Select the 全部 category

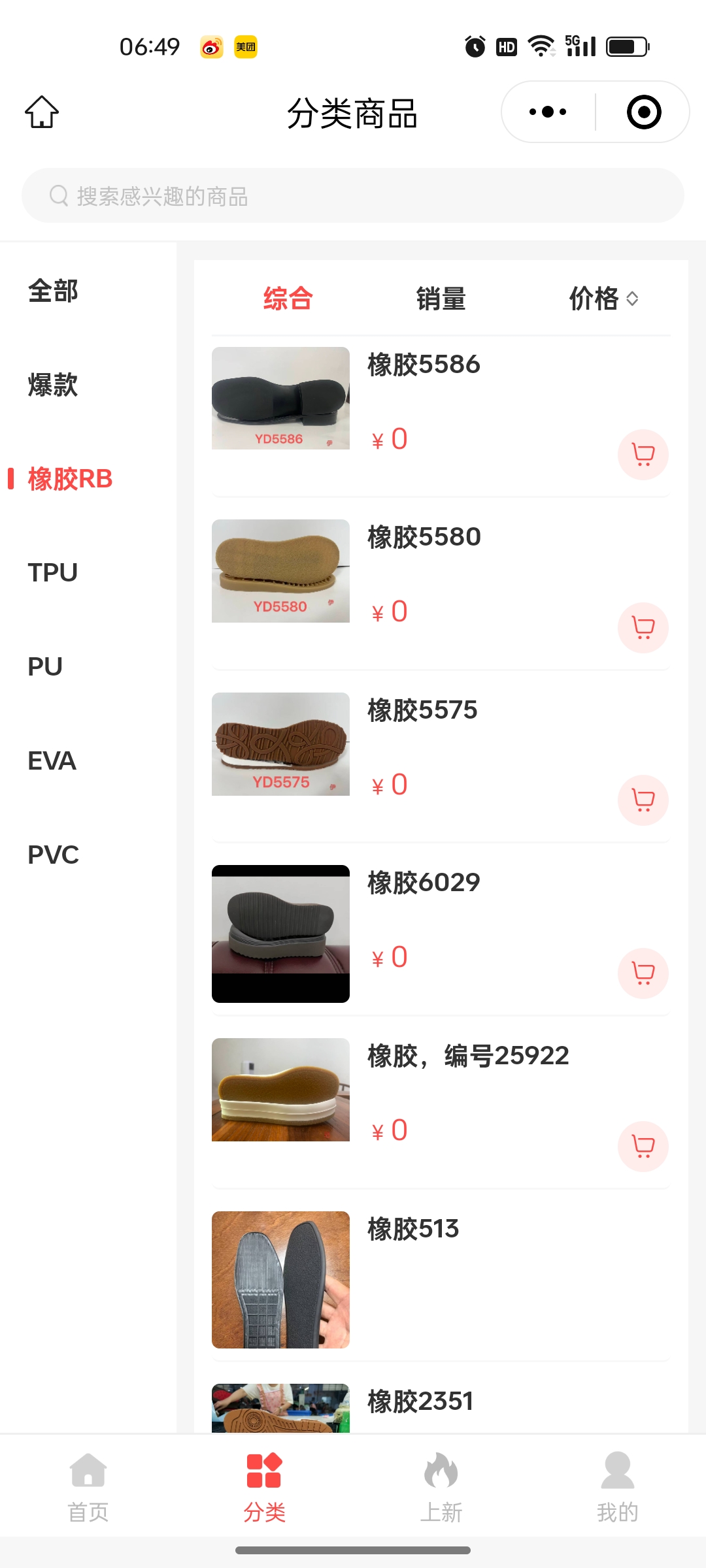[x=53, y=291]
